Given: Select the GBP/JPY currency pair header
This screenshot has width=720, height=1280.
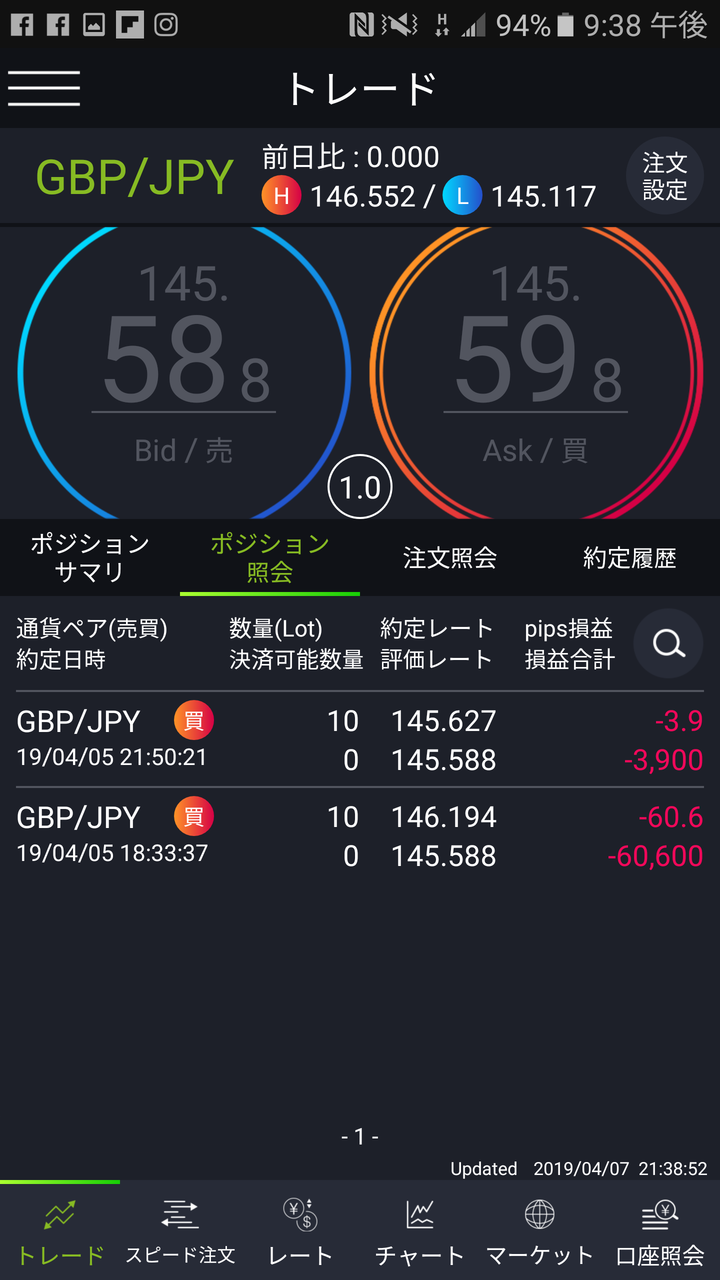Looking at the screenshot, I should click(x=135, y=177).
